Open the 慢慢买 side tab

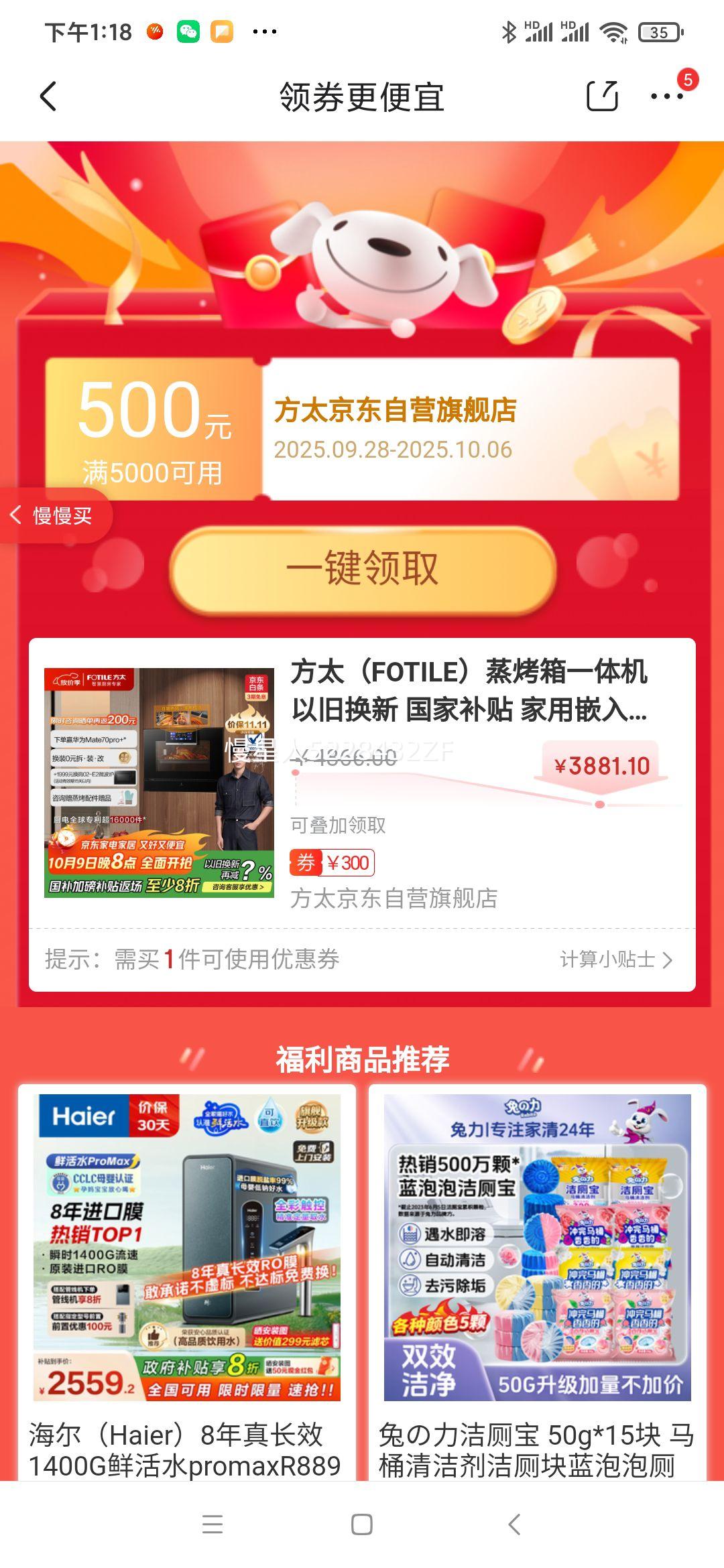[55, 515]
